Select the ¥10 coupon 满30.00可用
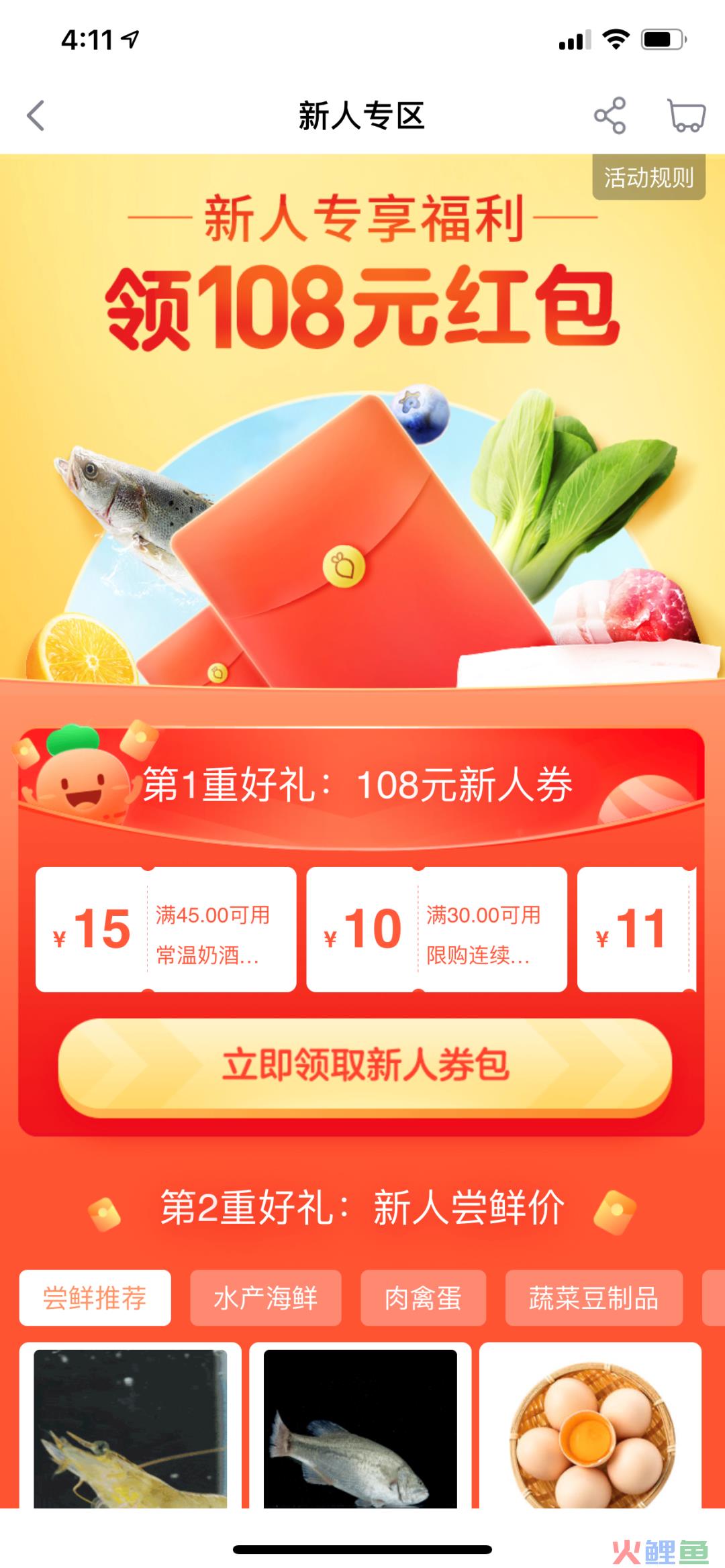Viewport: 725px width, 1568px height. tap(436, 929)
